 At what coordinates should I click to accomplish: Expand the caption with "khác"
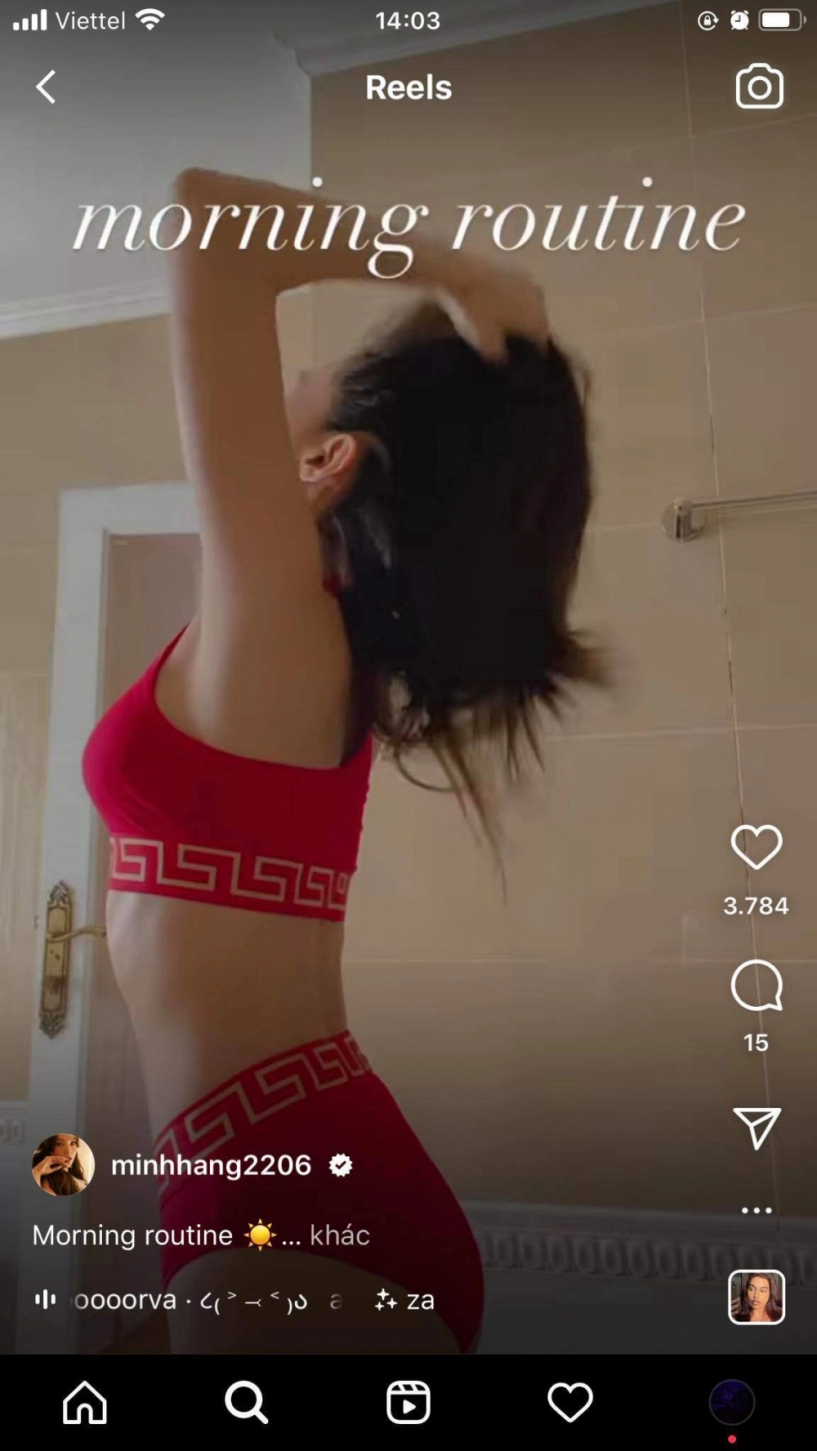tap(339, 1235)
